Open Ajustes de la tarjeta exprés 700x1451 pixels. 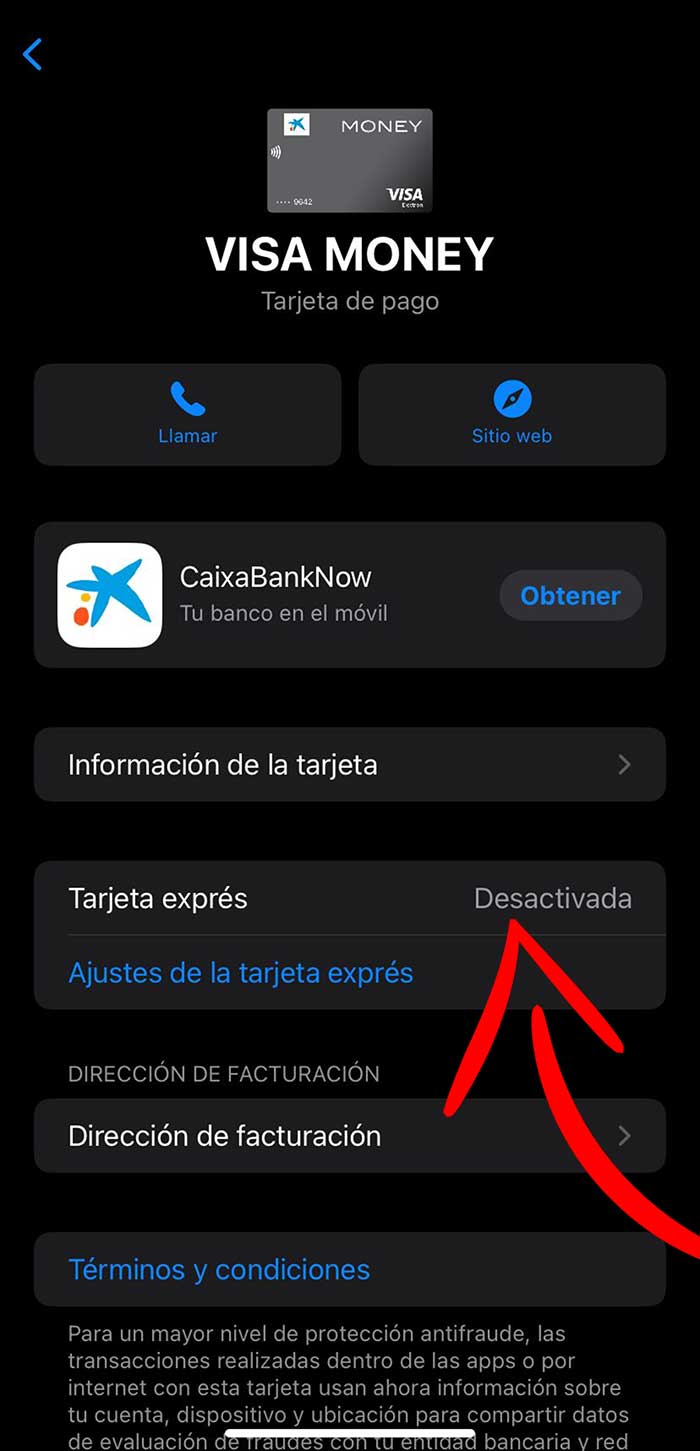click(241, 973)
